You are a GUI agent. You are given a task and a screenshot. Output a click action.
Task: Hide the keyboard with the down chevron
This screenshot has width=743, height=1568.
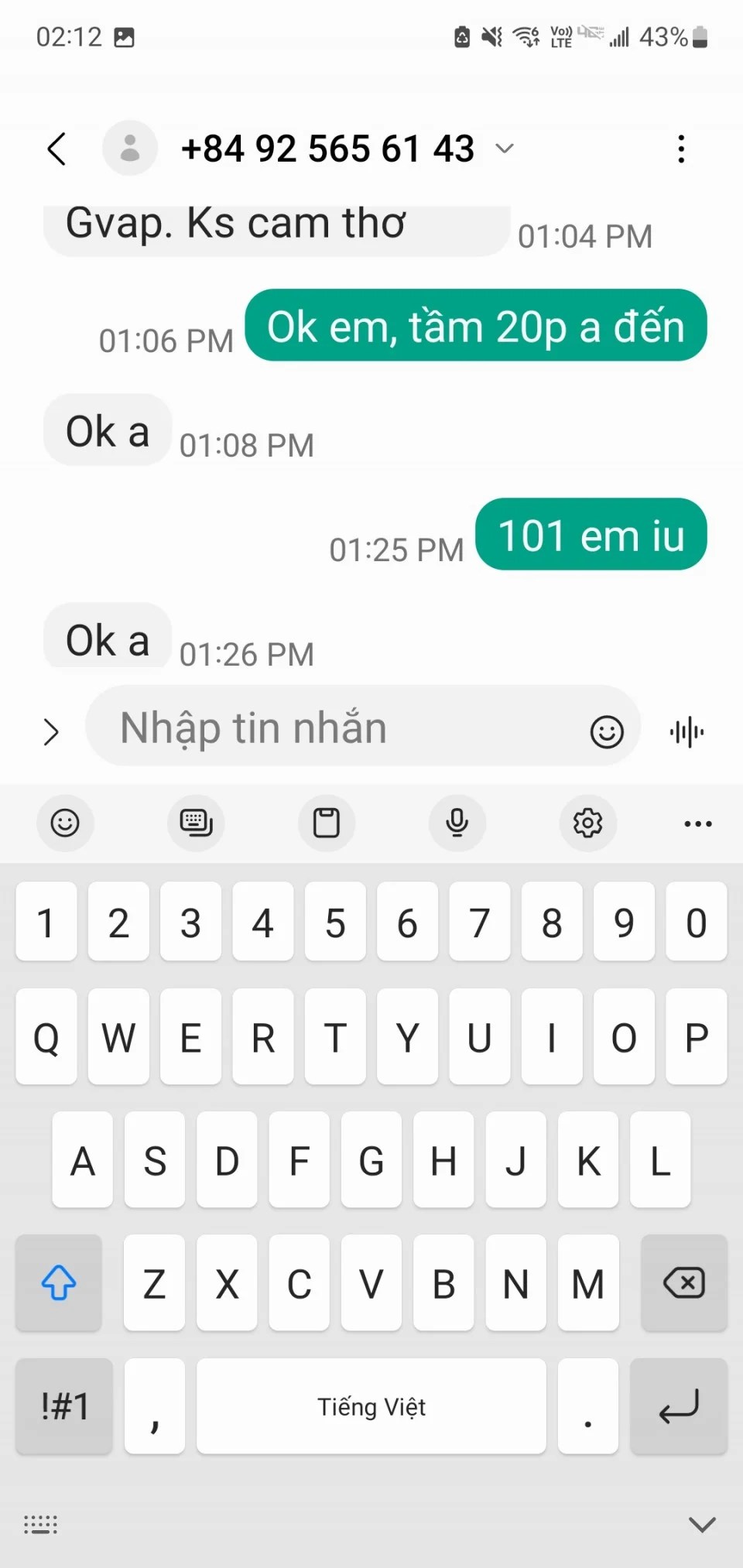click(702, 1525)
